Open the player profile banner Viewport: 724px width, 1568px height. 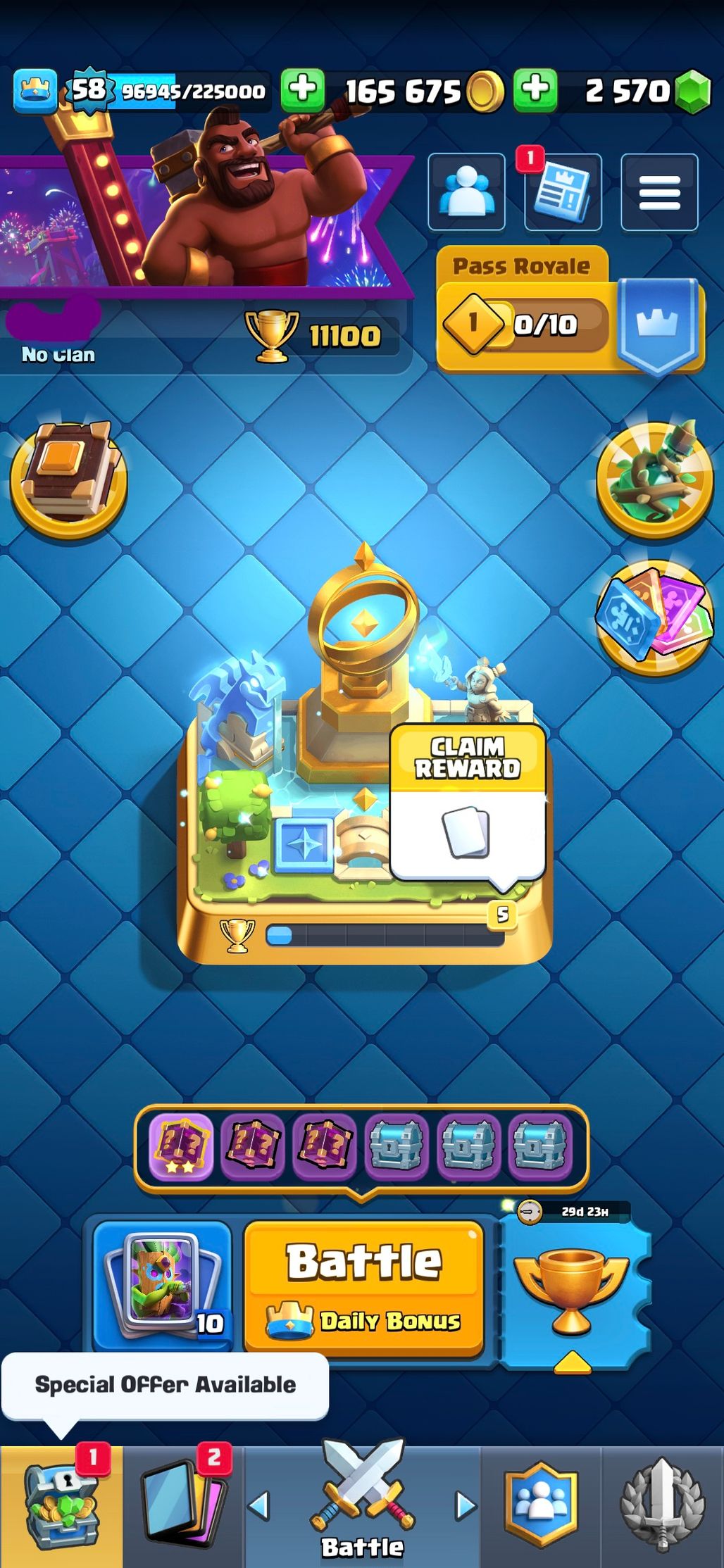click(204, 225)
